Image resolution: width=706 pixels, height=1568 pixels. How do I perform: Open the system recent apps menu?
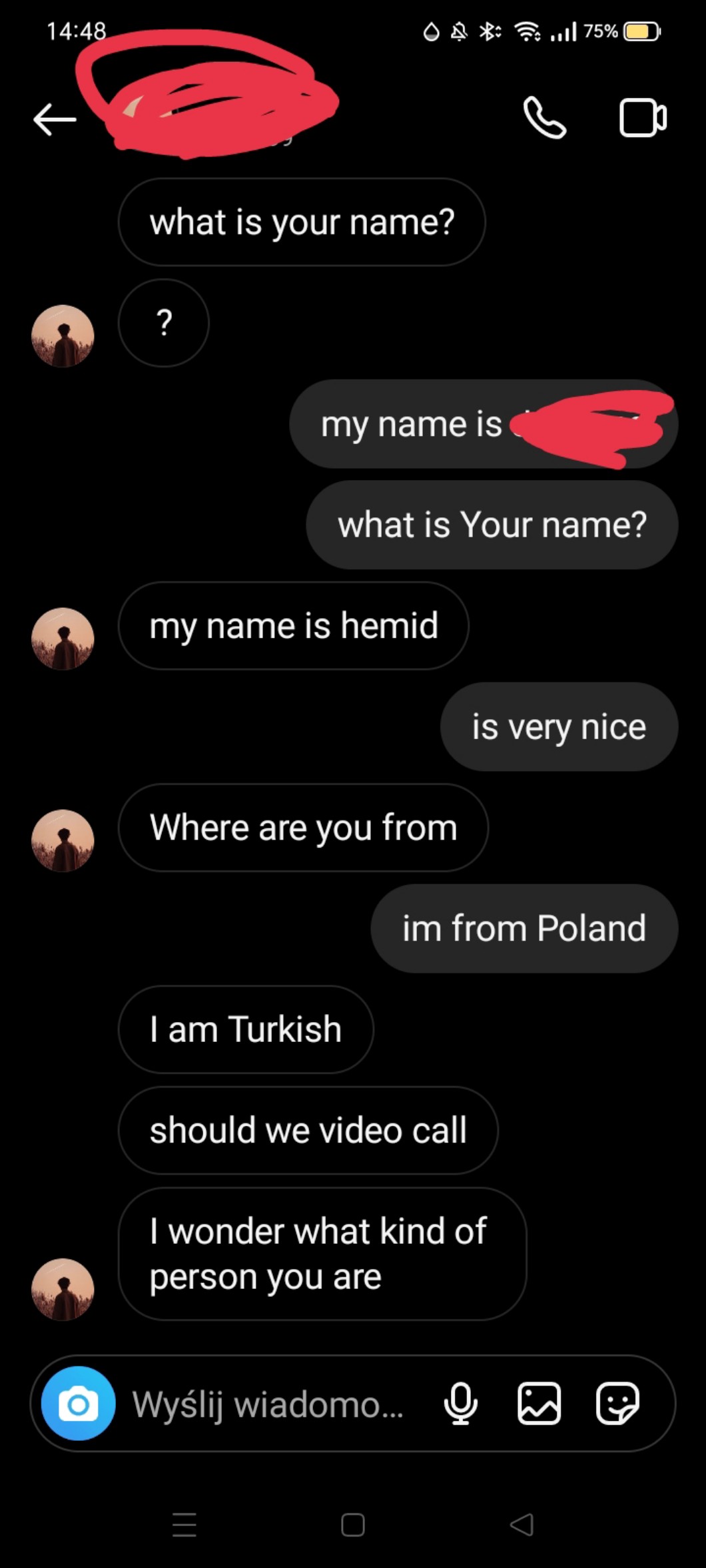coord(184,1525)
